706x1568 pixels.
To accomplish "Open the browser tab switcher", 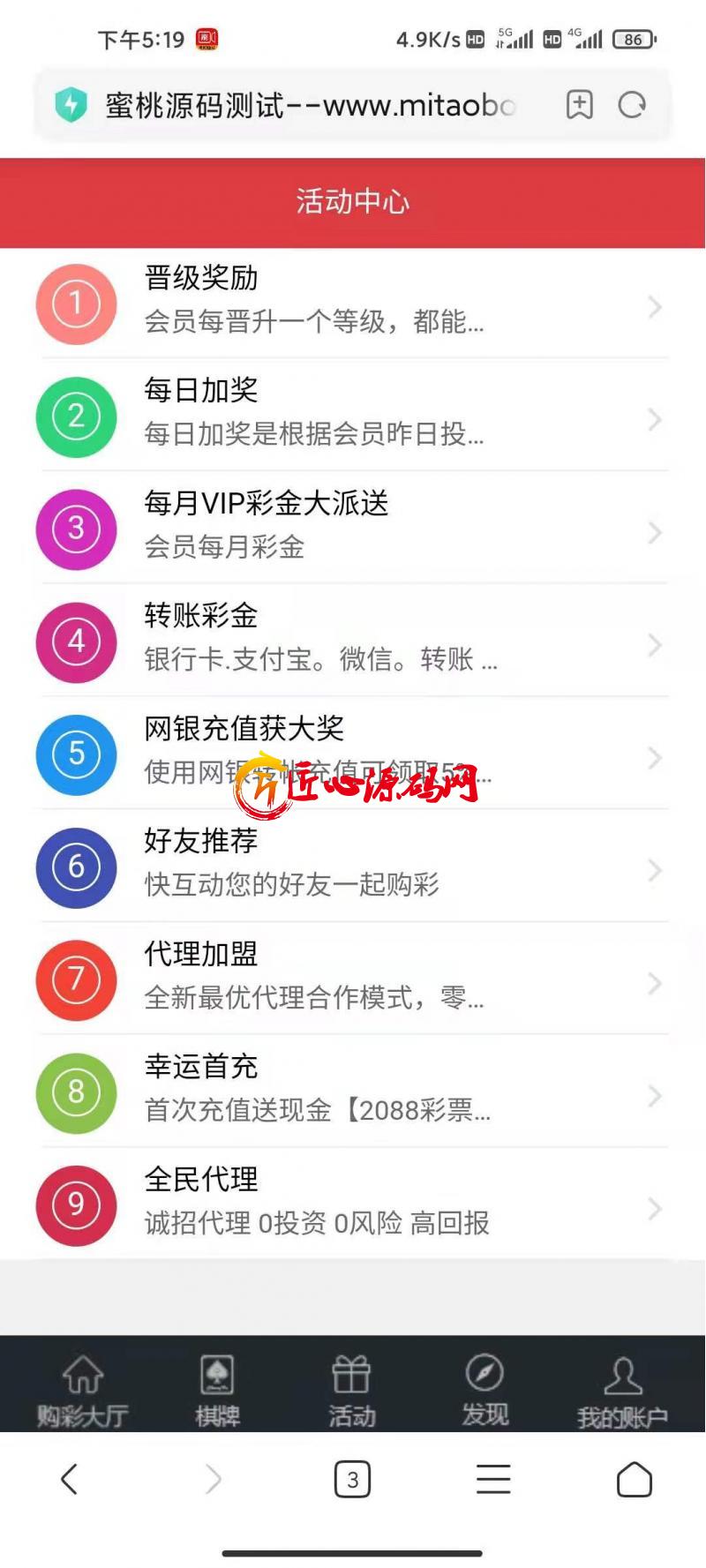I will [x=352, y=1479].
